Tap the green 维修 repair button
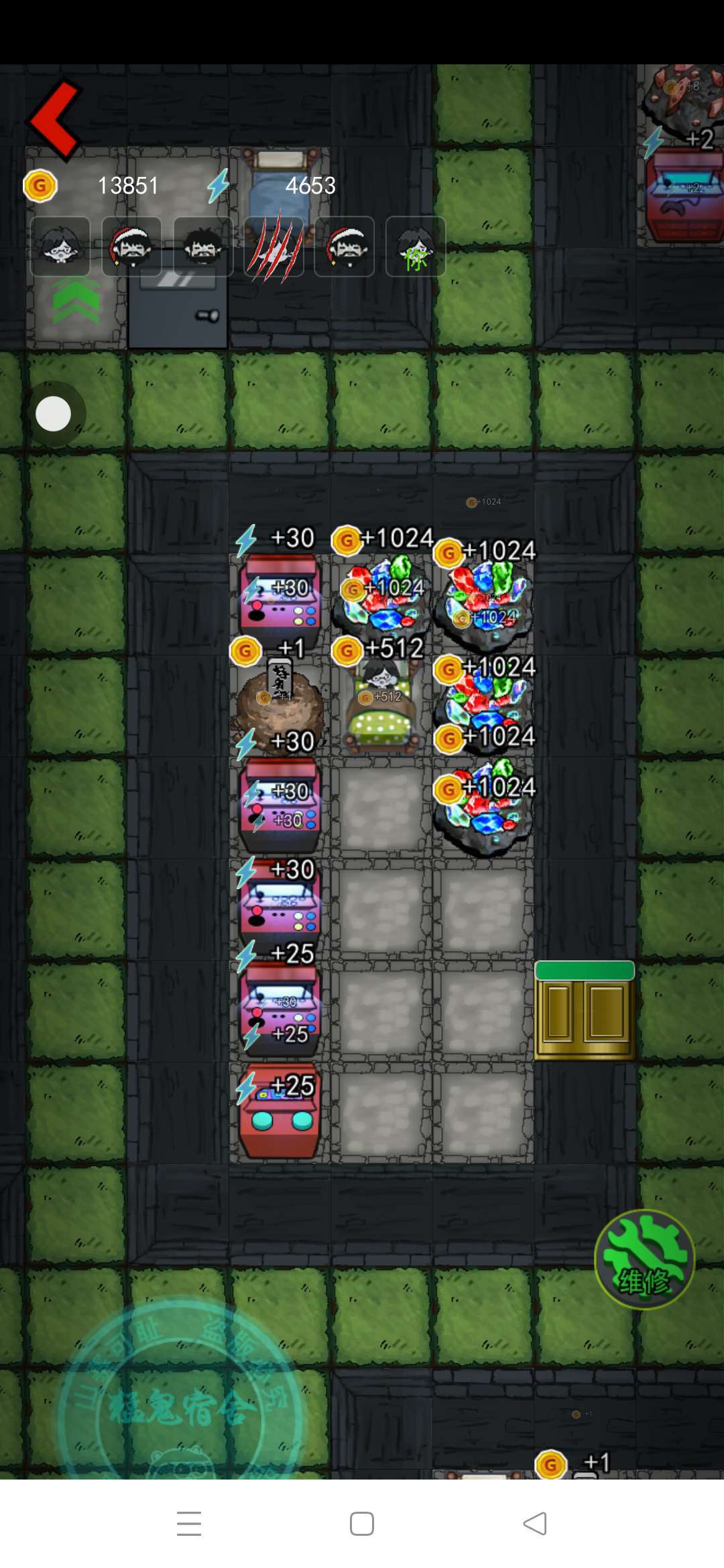The height and width of the screenshot is (1568, 724). click(644, 1259)
